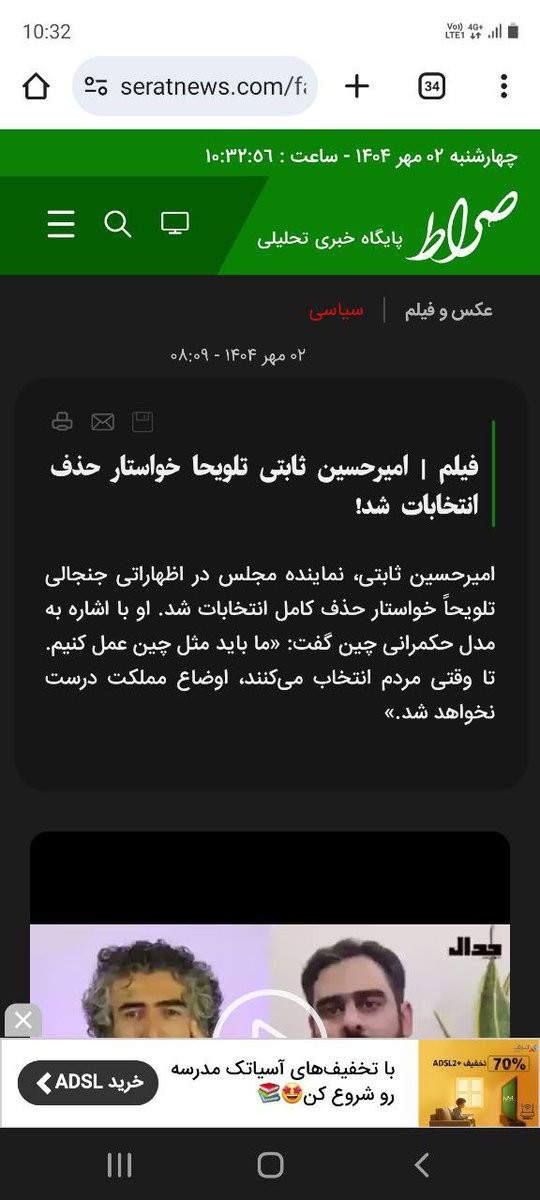Open the عکس و فیلم section link
The image size is (540, 1200).
(449, 311)
